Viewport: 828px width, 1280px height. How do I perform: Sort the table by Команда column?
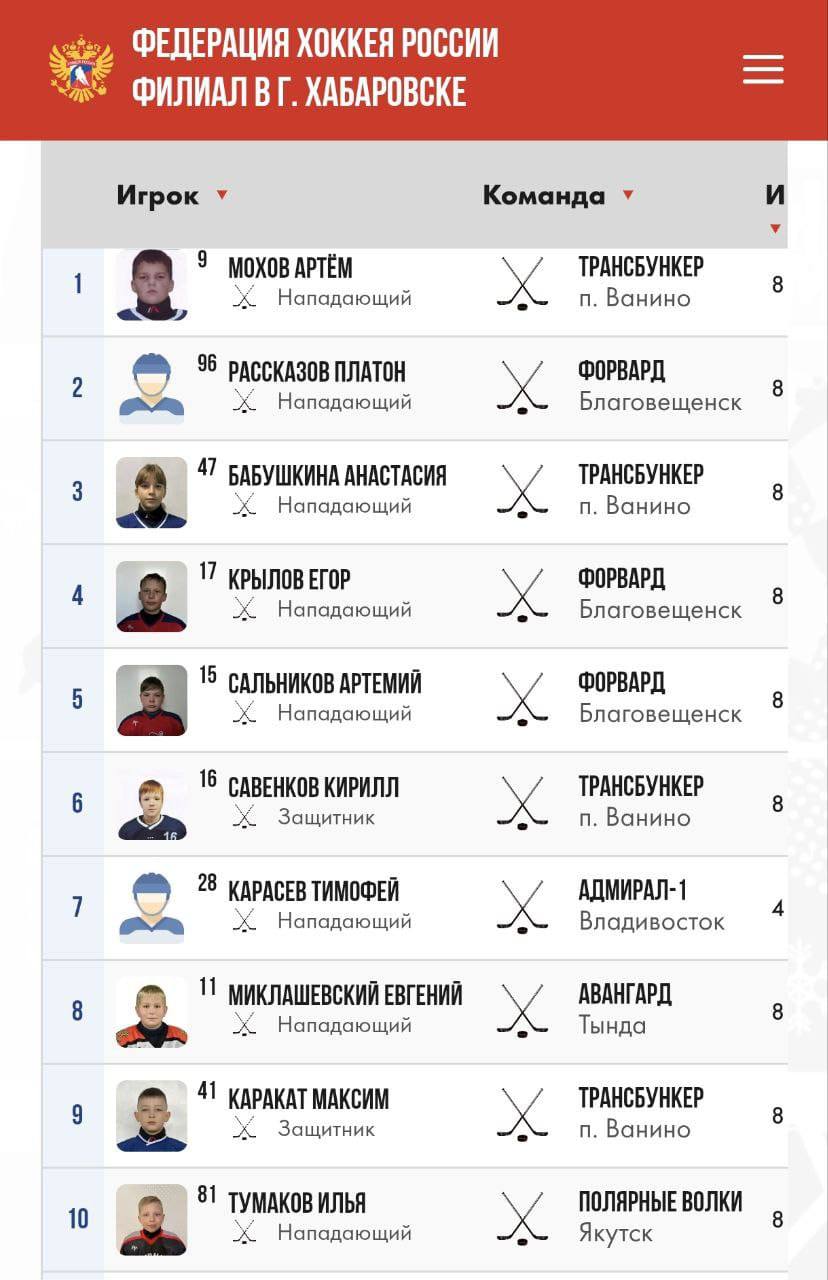tap(543, 195)
